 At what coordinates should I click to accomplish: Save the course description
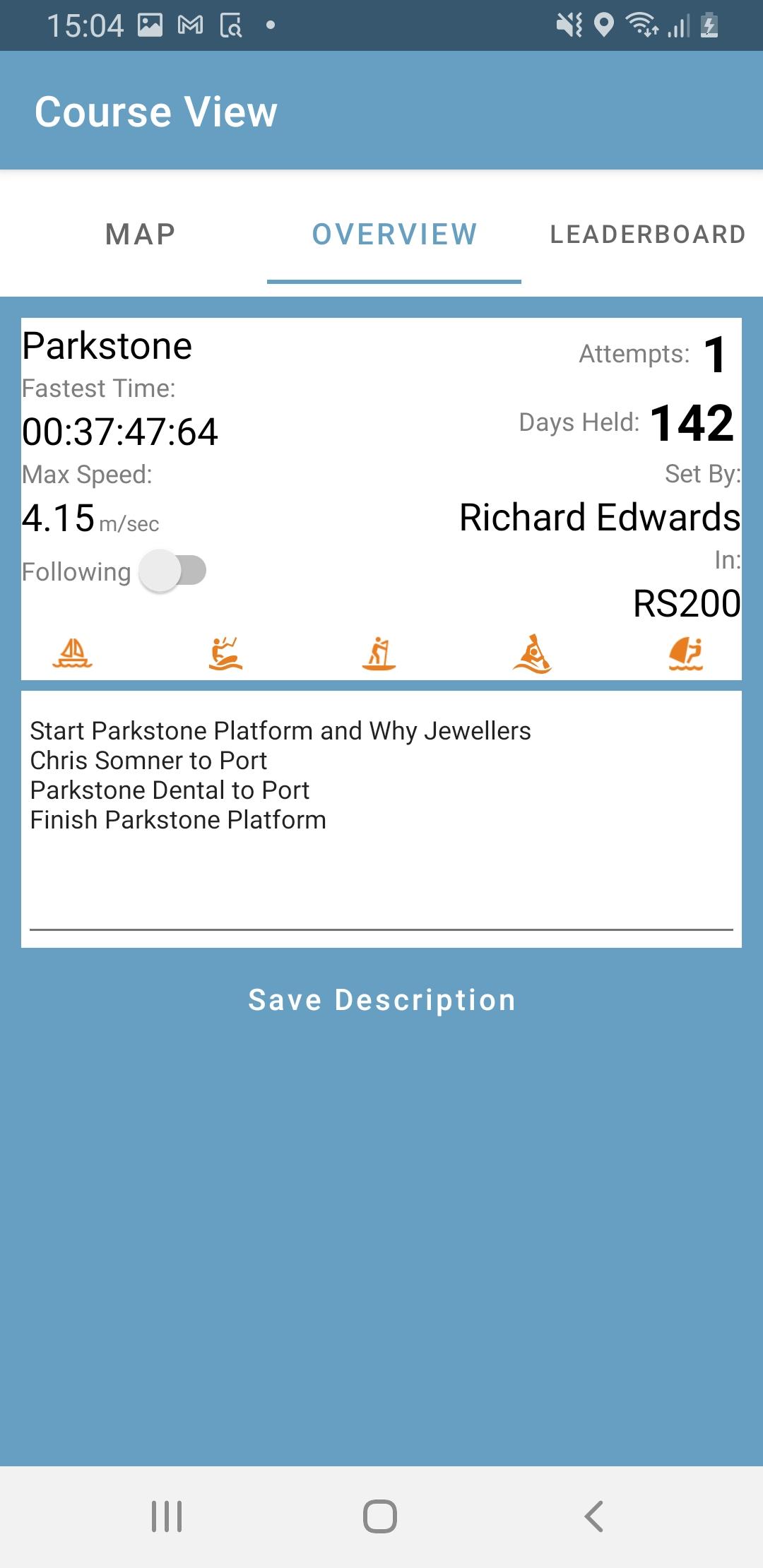[x=381, y=1000]
